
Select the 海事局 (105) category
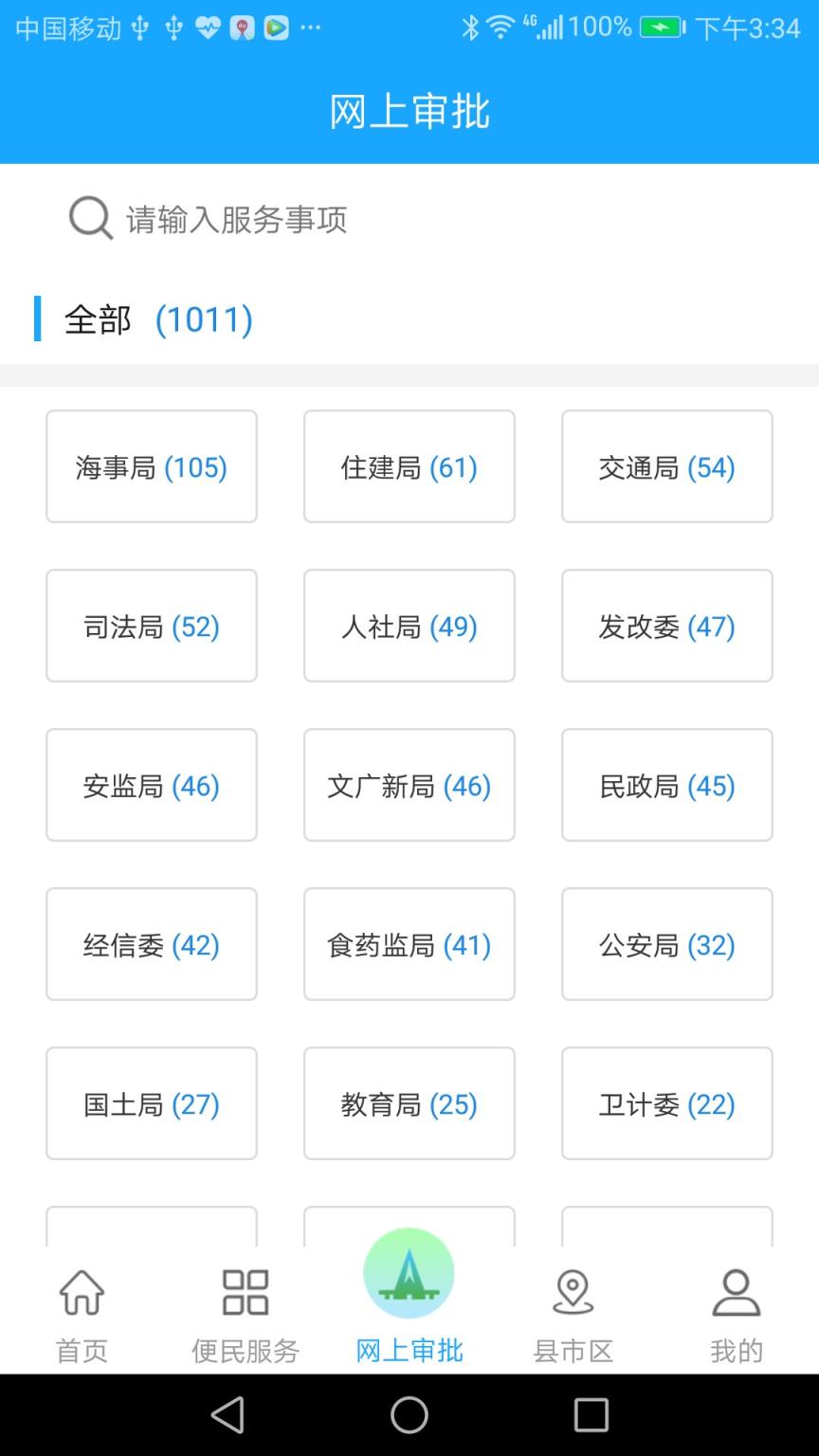pyautogui.click(x=151, y=466)
